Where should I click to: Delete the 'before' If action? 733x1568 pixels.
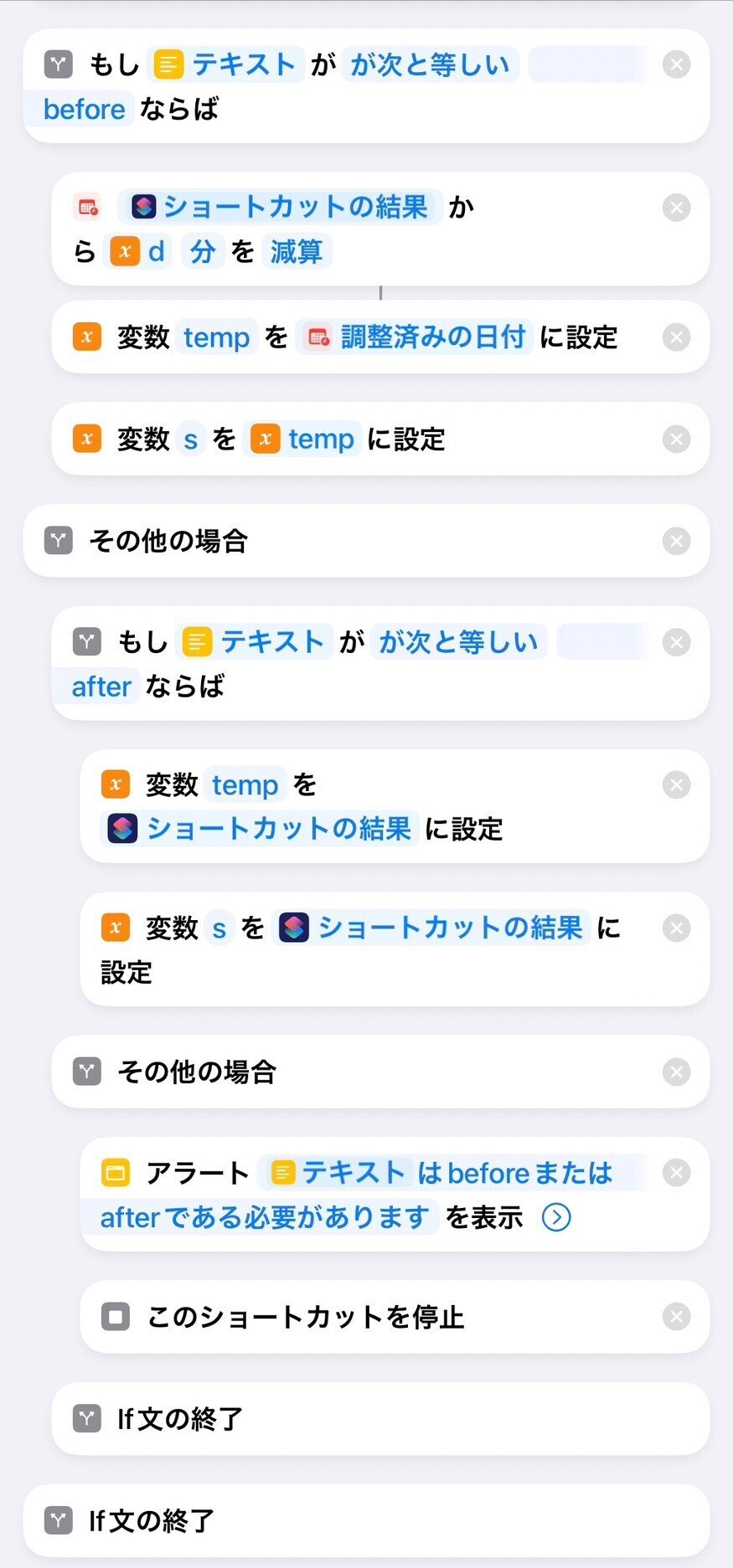pyautogui.click(x=676, y=64)
